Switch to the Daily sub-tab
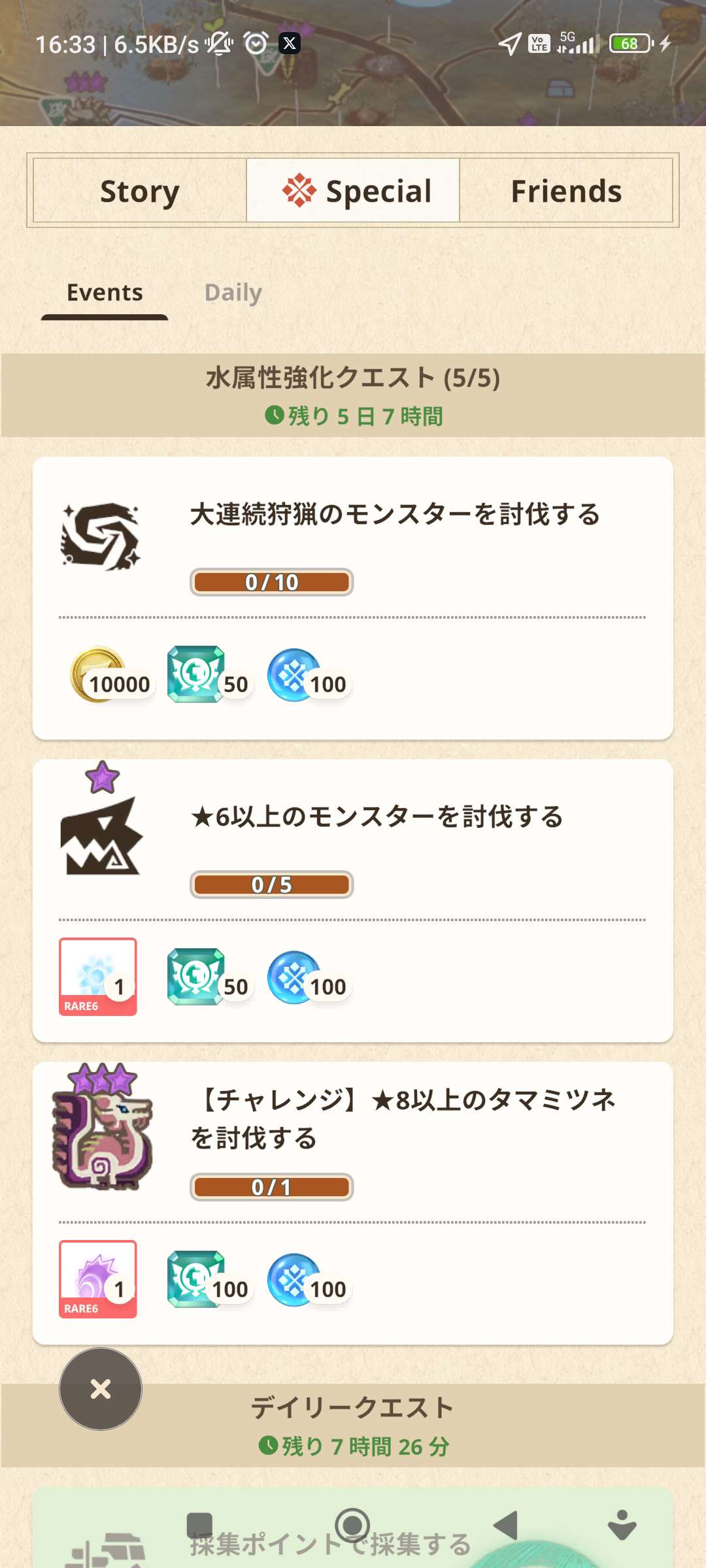The height and width of the screenshot is (1568, 706). click(x=233, y=293)
